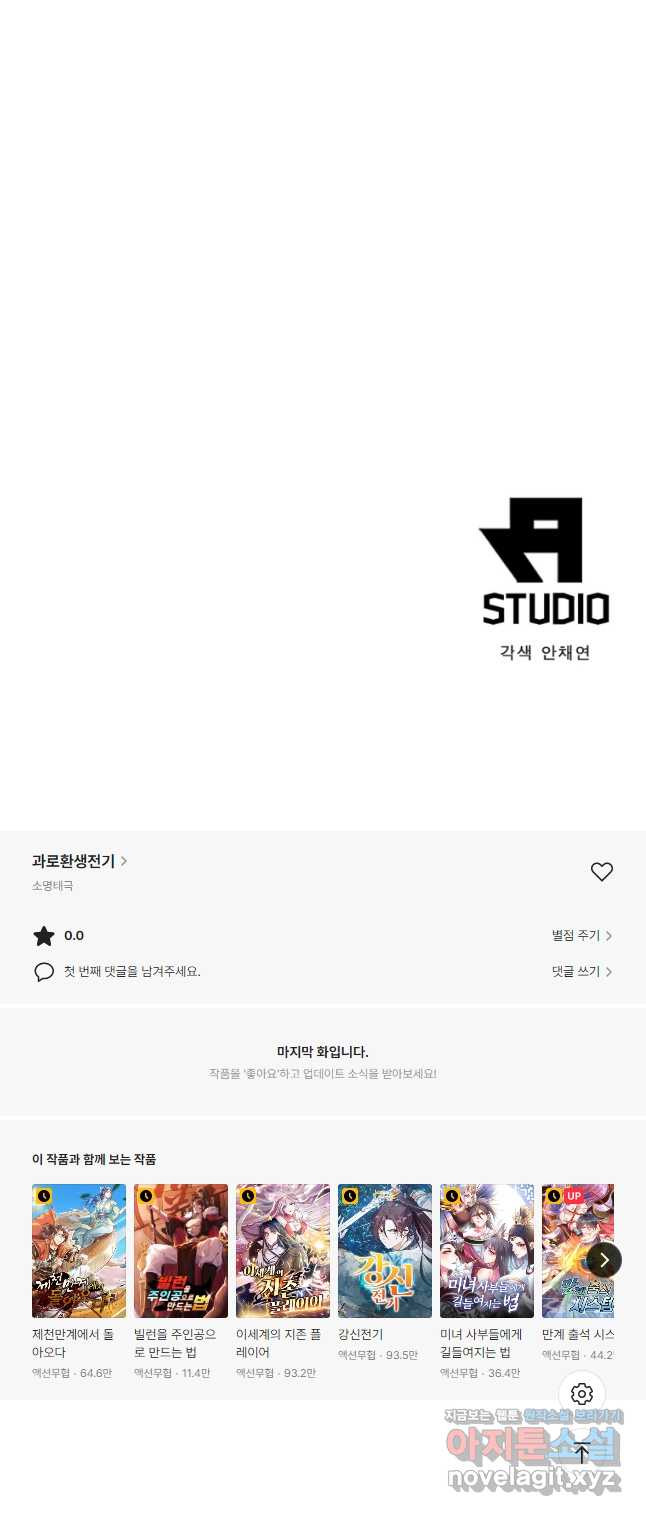Tap 댓글 쓰기 to write comment
The image size is (646, 1516).
click(x=581, y=972)
